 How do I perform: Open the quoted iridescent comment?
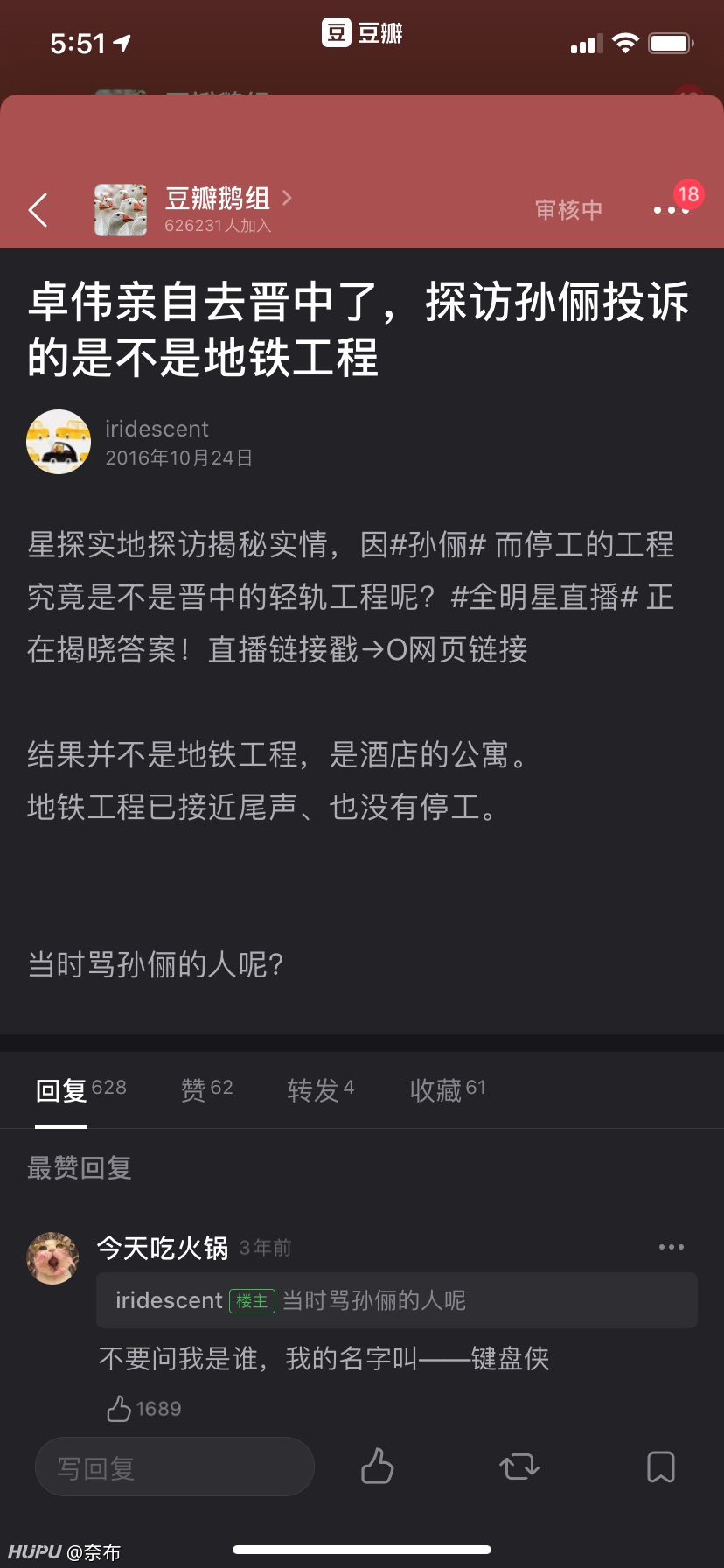[x=397, y=1300]
